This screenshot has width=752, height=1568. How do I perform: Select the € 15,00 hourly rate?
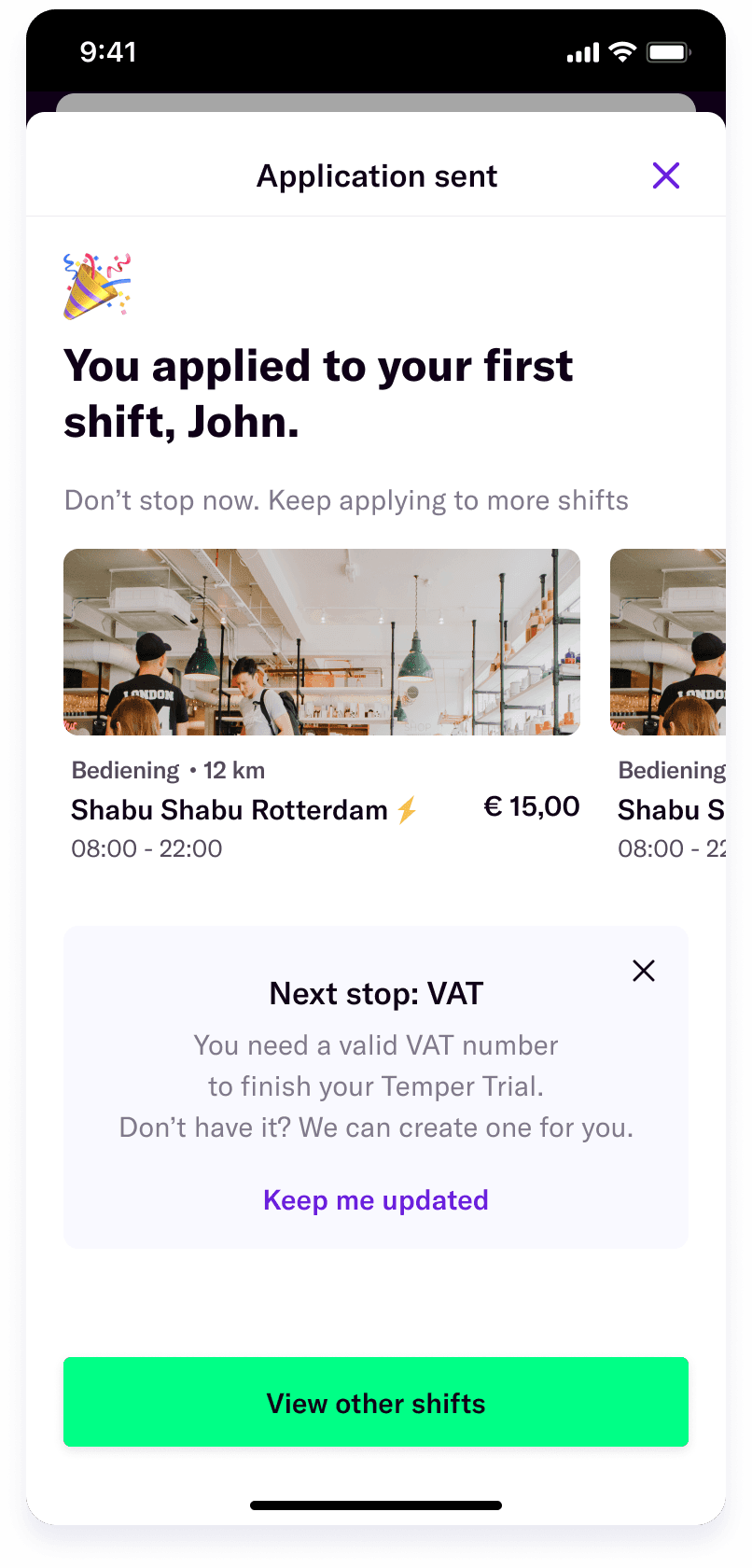[x=532, y=806]
